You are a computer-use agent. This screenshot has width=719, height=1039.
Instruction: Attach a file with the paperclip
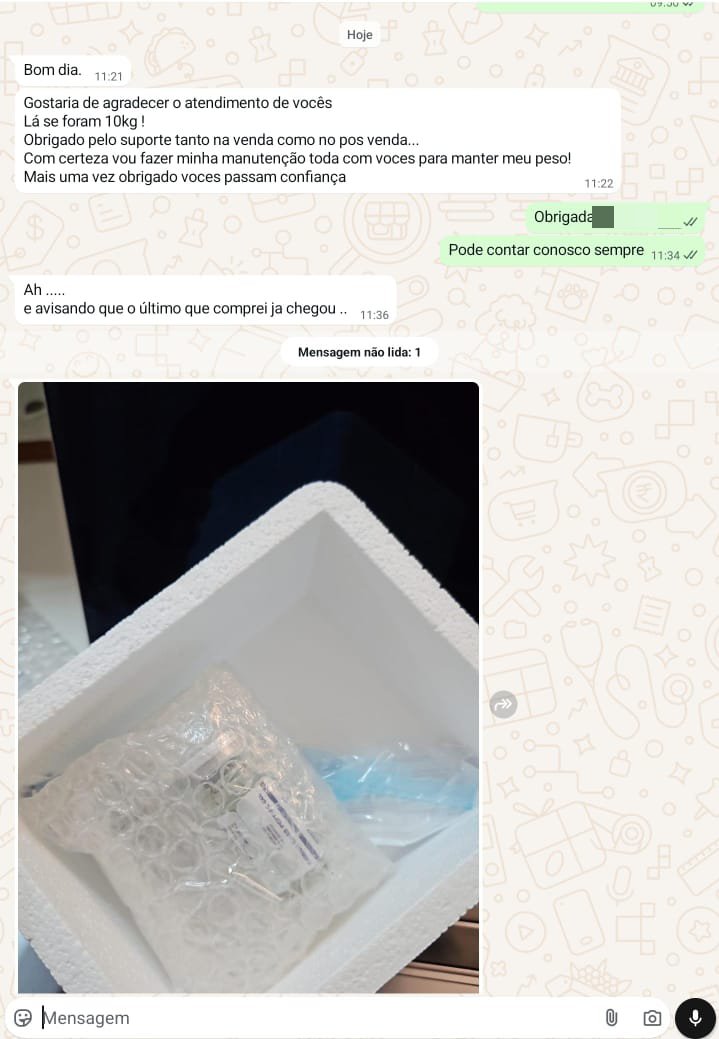611,1018
